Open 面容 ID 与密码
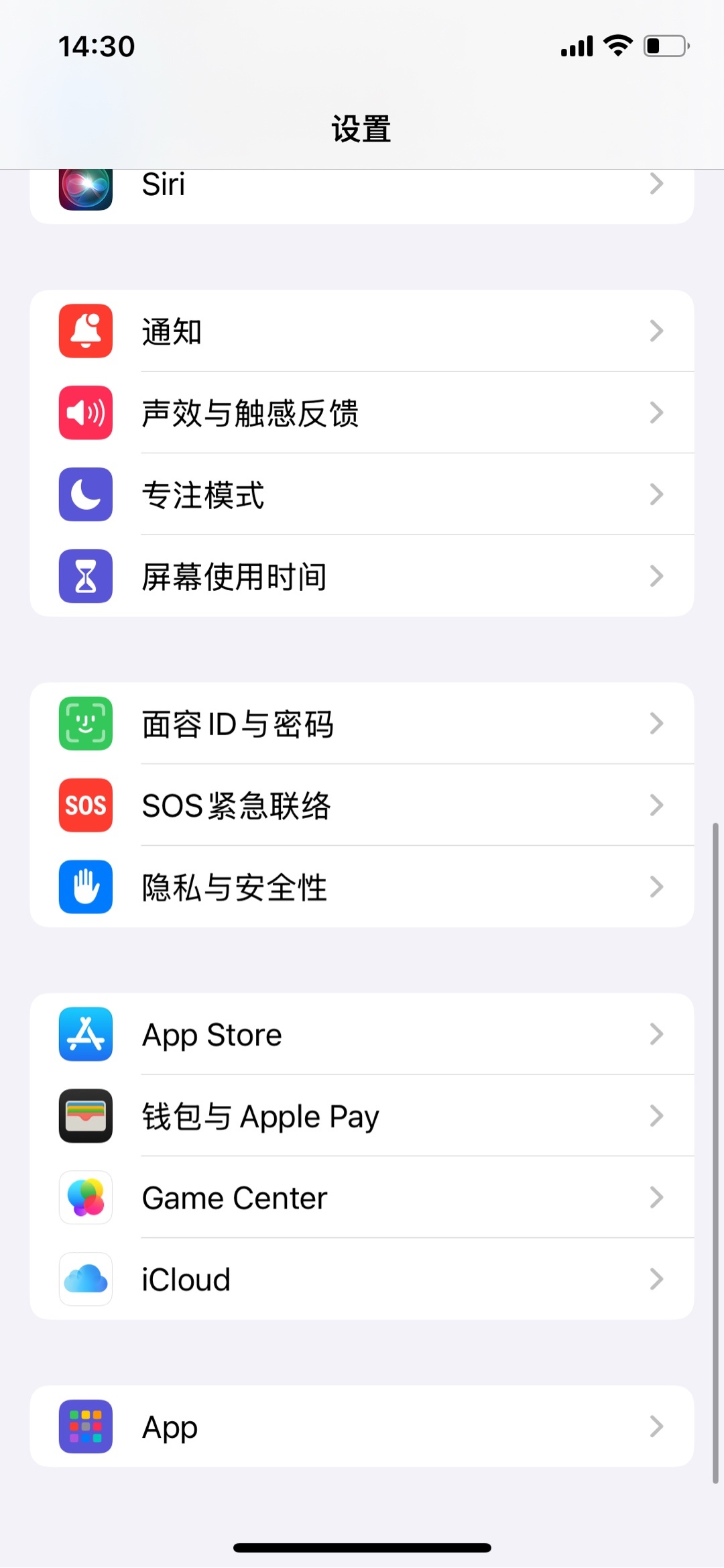724x1568 pixels. [362, 724]
